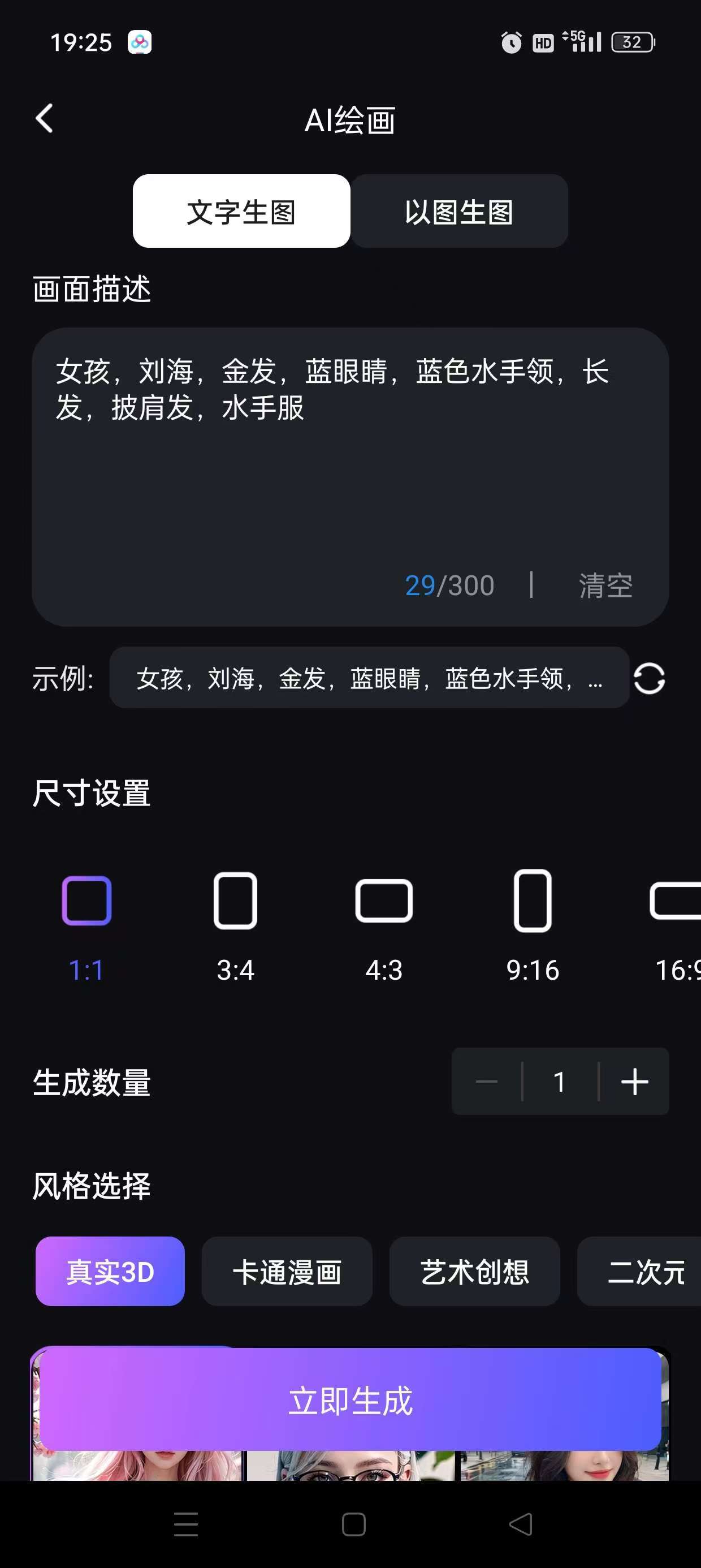Go back from the AI绘画 page
Image resolution: width=701 pixels, height=1568 pixels.
(x=45, y=118)
